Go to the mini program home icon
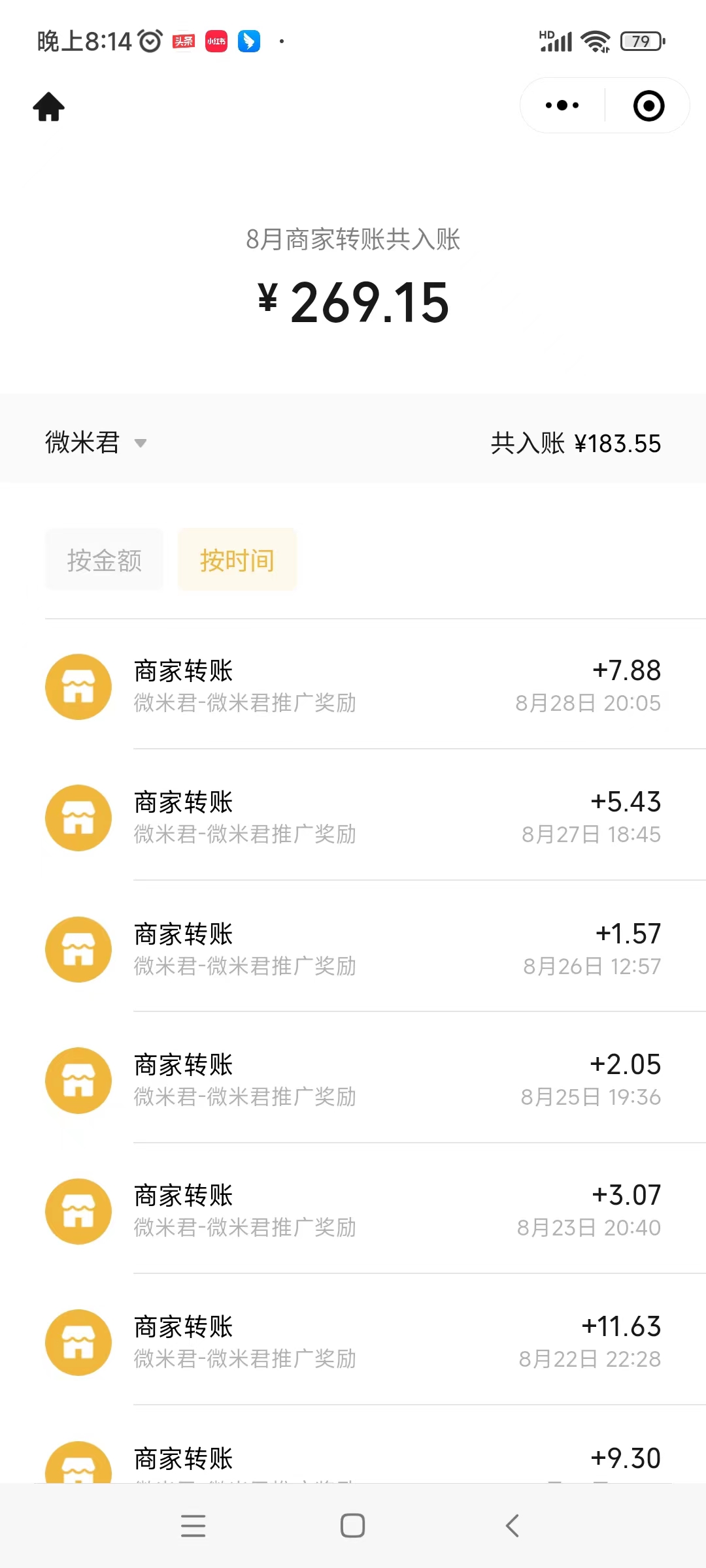The width and height of the screenshot is (706, 1568). click(49, 106)
